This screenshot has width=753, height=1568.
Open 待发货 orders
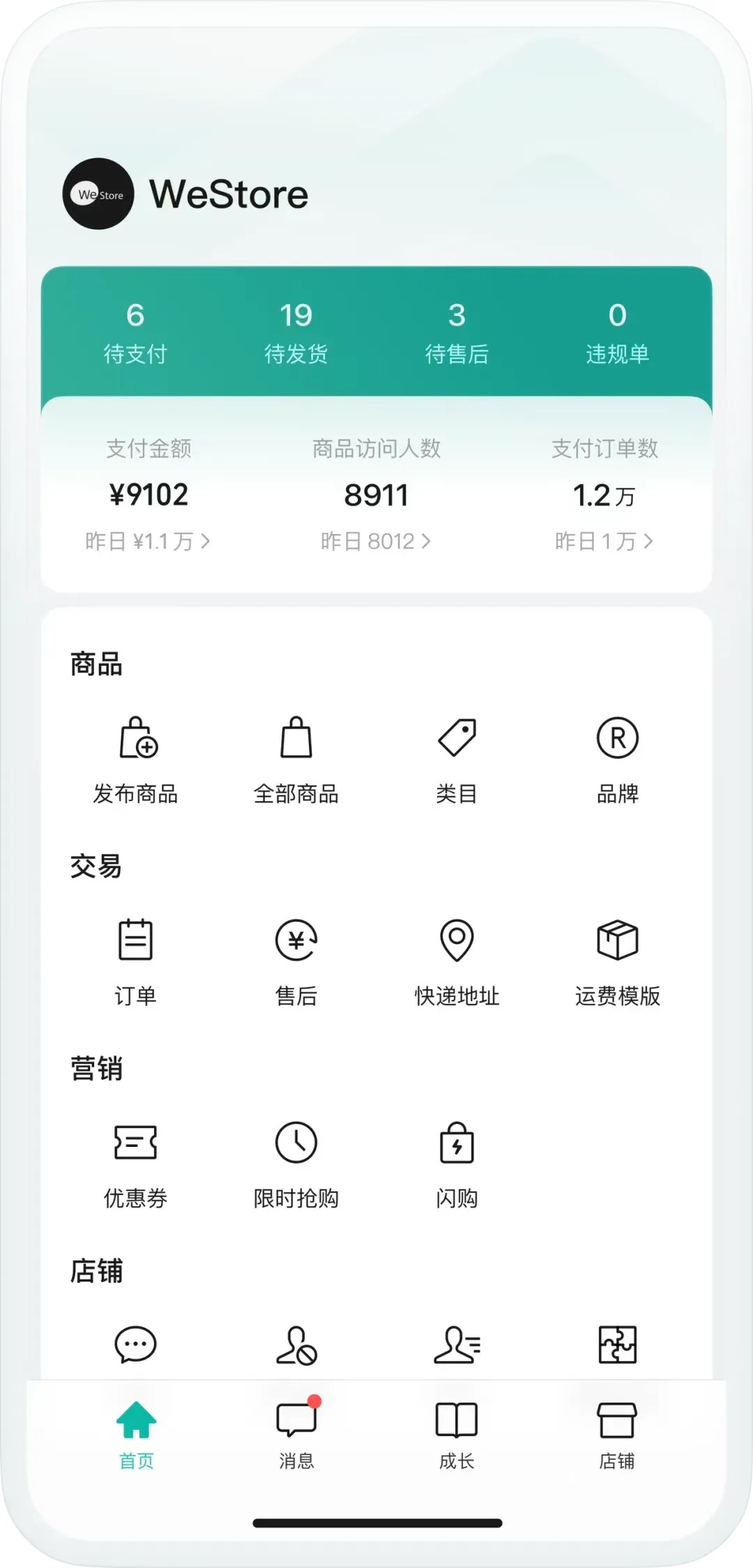(x=296, y=333)
